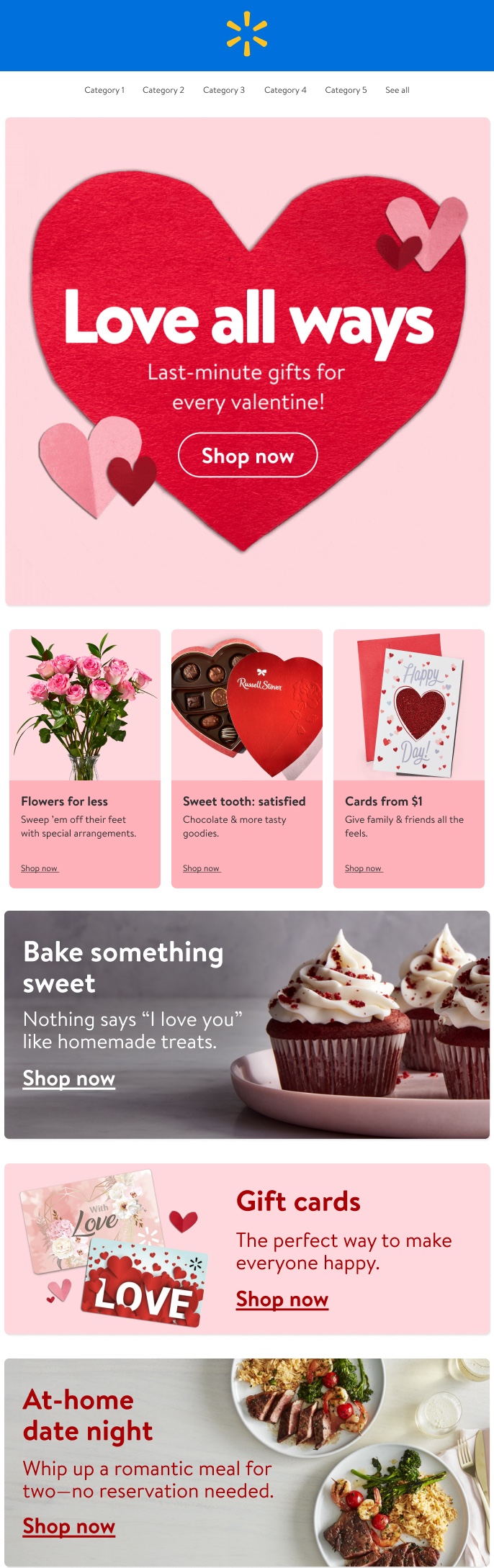The width and height of the screenshot is (494, 1568).
Task: Open Category 5 link
Action: 346,90
